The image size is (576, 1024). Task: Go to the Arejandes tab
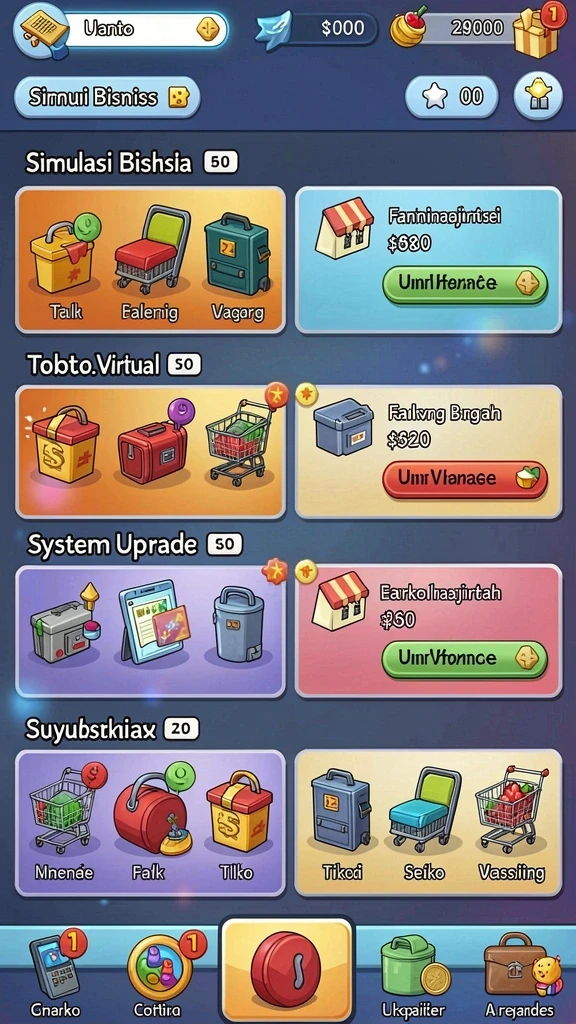click(x=519, y=974)
